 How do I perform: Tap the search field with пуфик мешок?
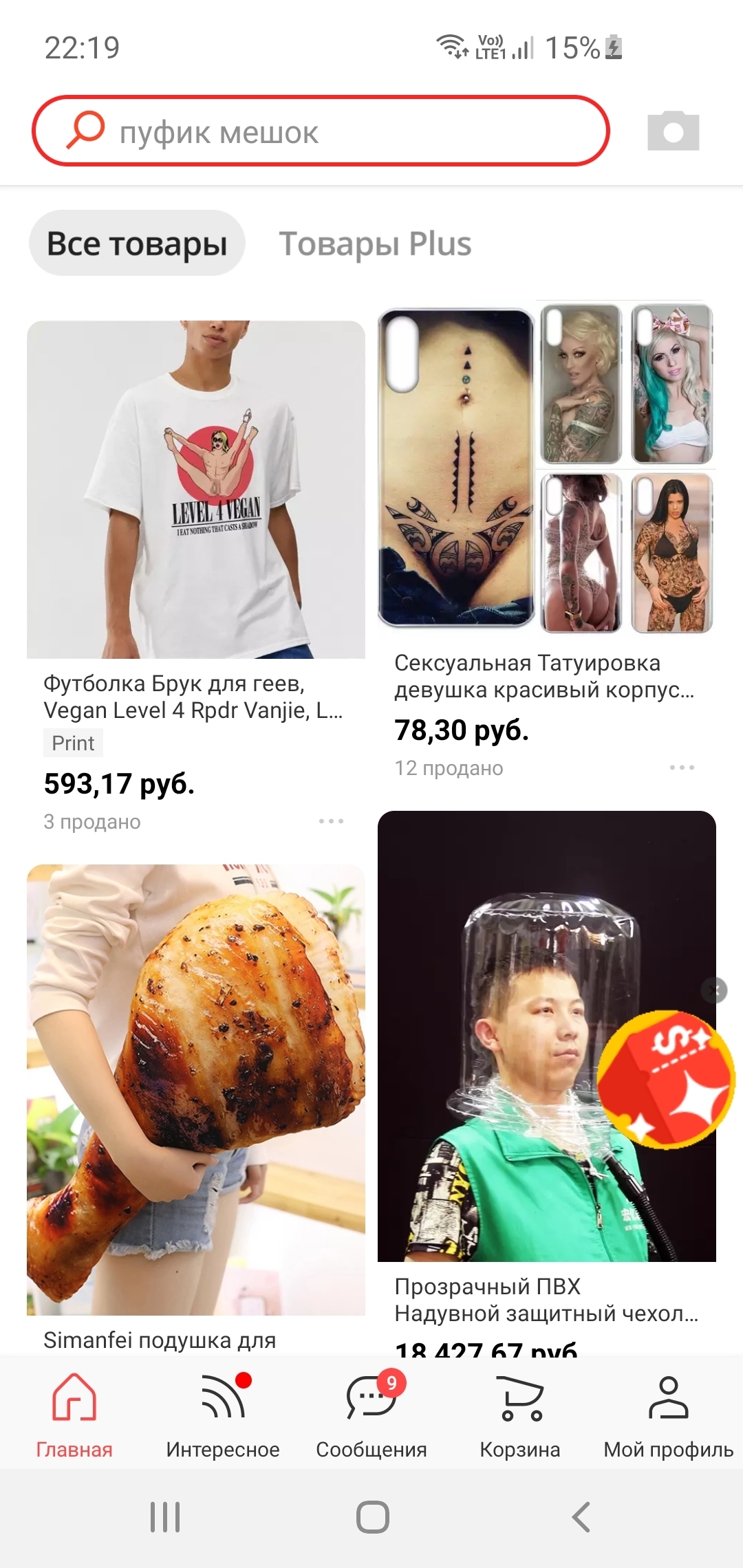click(x=320, y=131)
